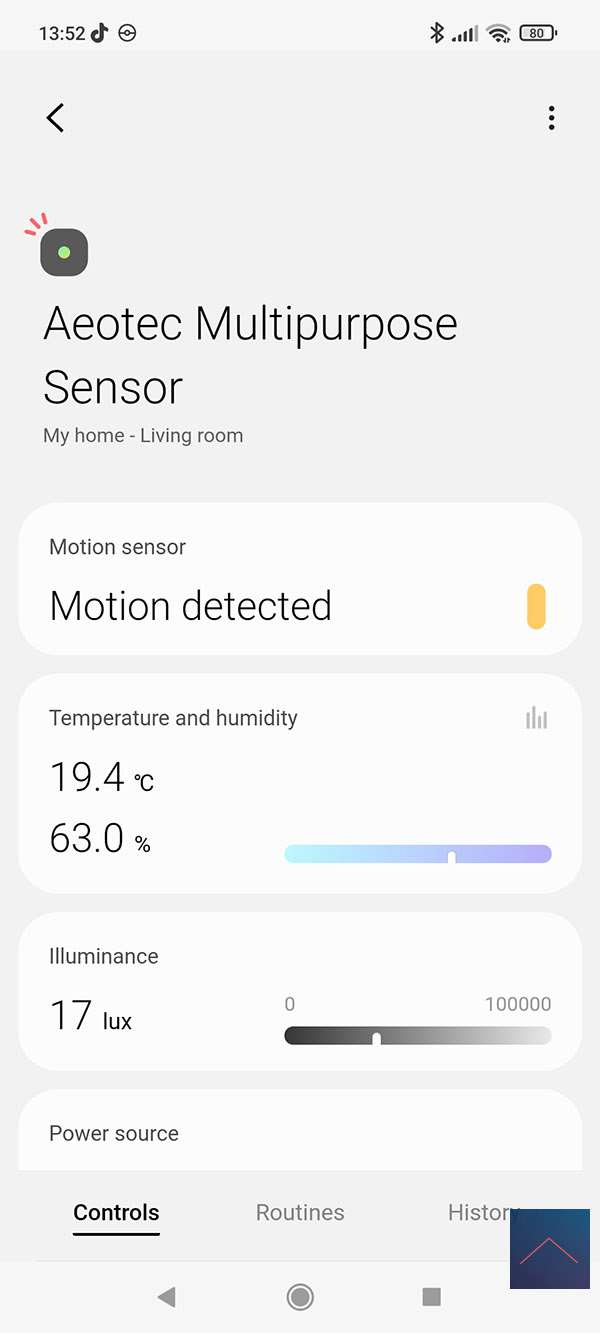Open recent apps from navigation bar
Screen dimensions: 600x1333
click(x=432, y=1297)
